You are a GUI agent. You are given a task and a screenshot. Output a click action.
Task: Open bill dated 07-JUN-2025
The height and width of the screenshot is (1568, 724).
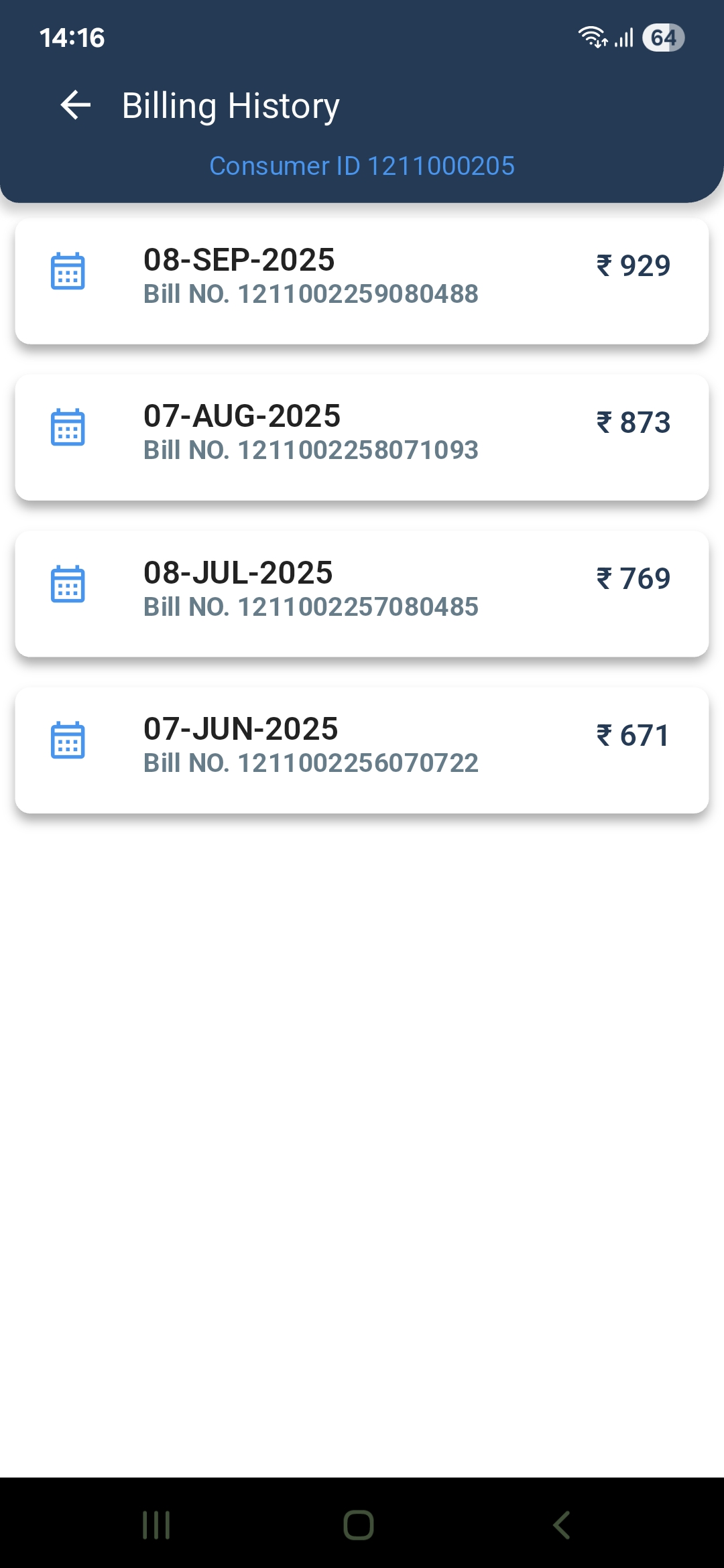pyautogui.click(x=361, y=750)
